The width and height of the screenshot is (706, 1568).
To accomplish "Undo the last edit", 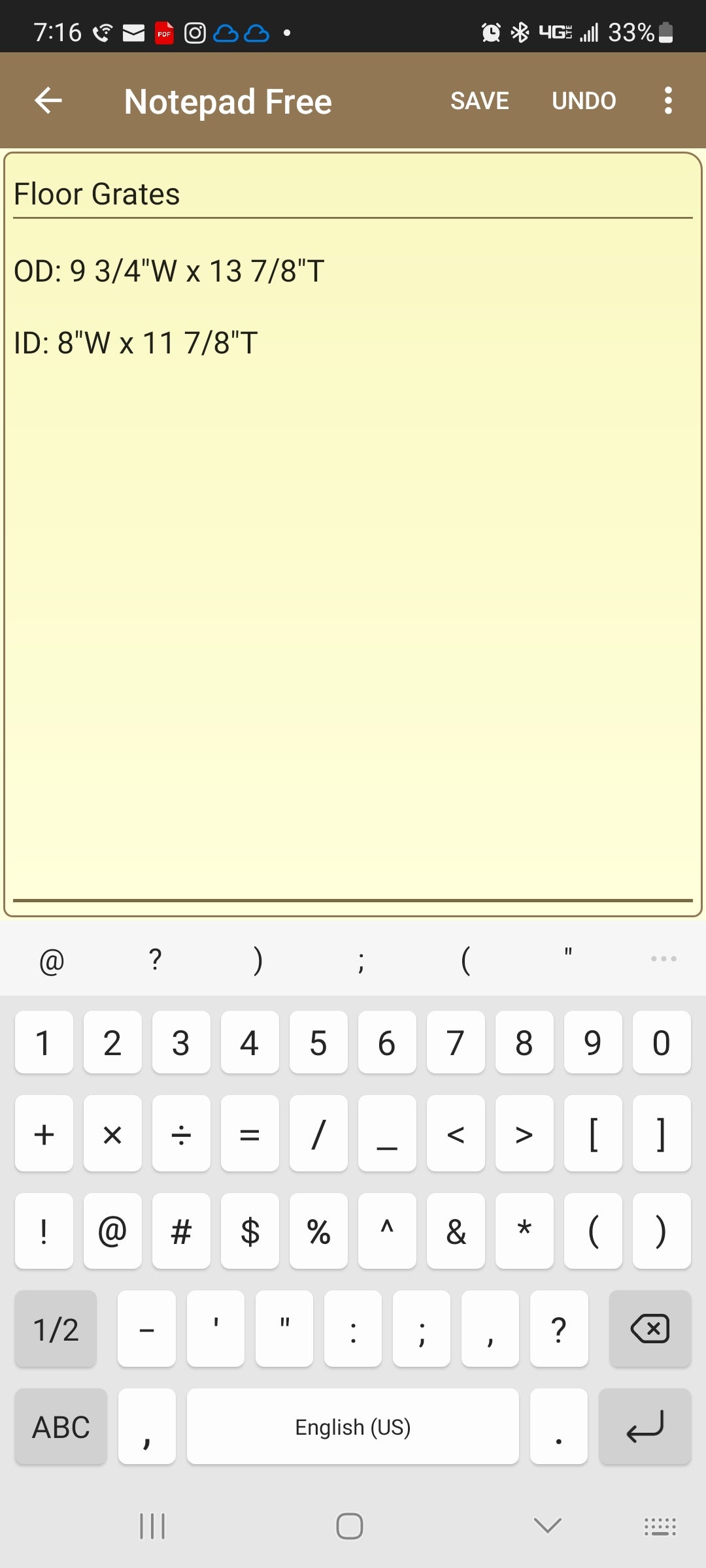I will (584, 101).
